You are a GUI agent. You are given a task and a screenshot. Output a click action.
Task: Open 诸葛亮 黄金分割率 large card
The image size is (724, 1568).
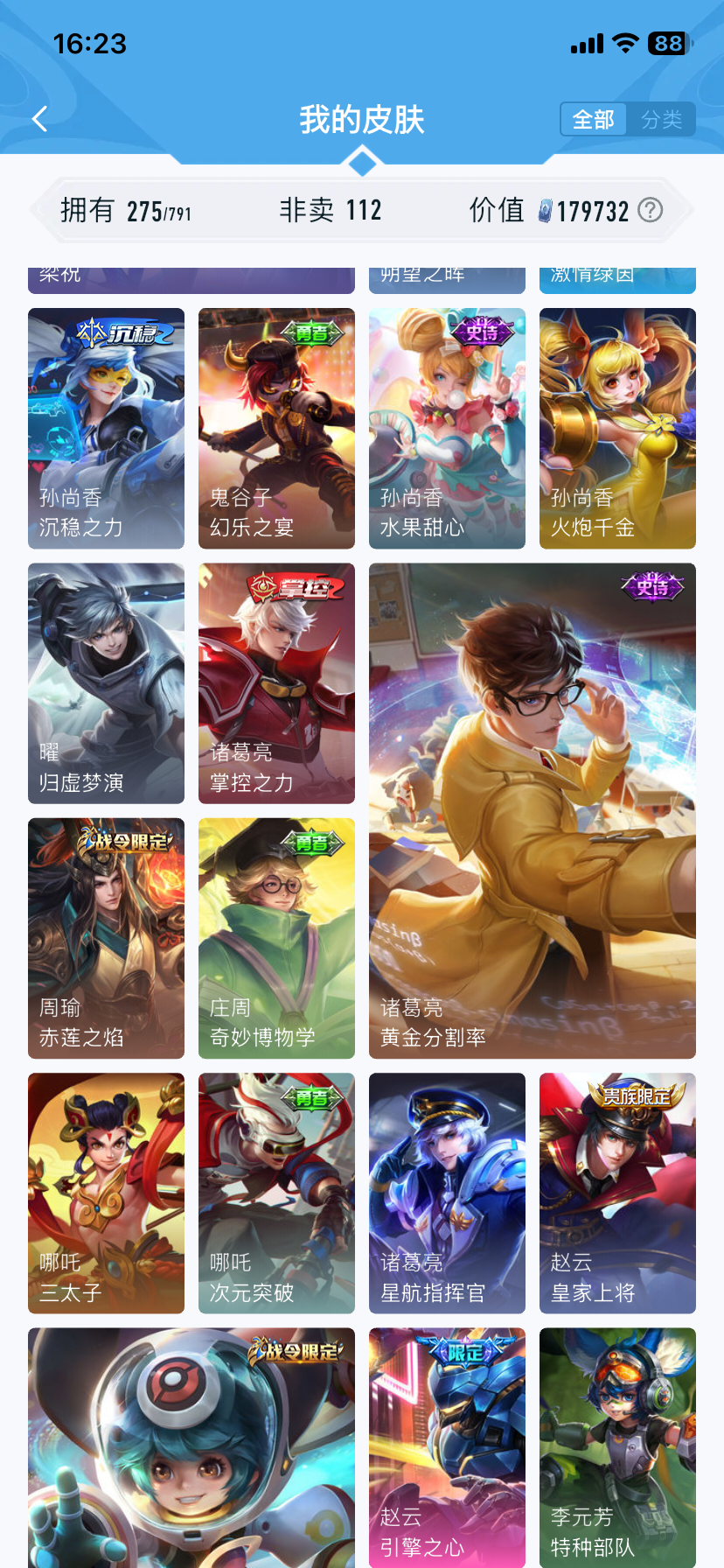(533, 811)
